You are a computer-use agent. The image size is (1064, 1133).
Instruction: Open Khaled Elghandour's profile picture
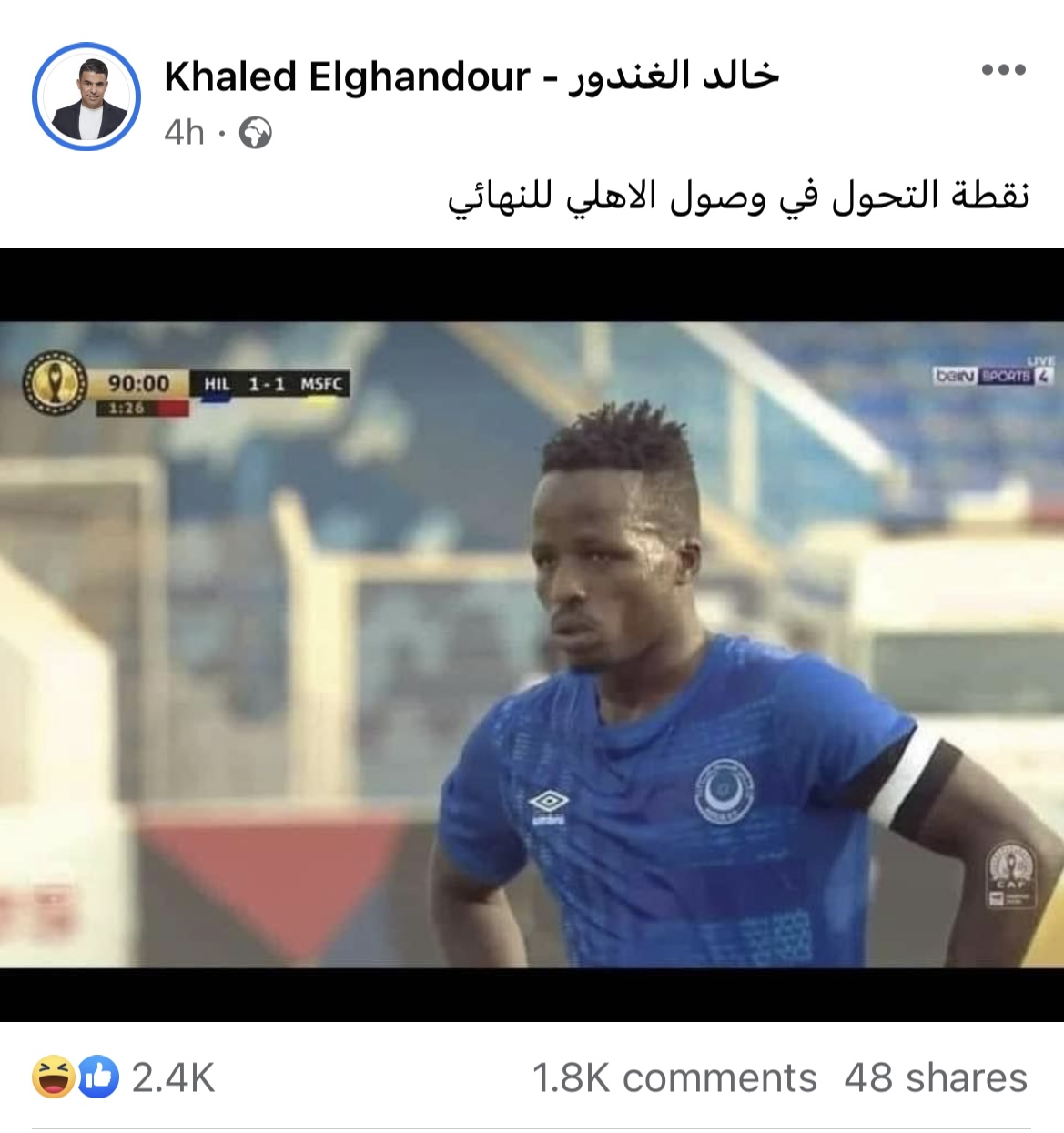point(86,96)
